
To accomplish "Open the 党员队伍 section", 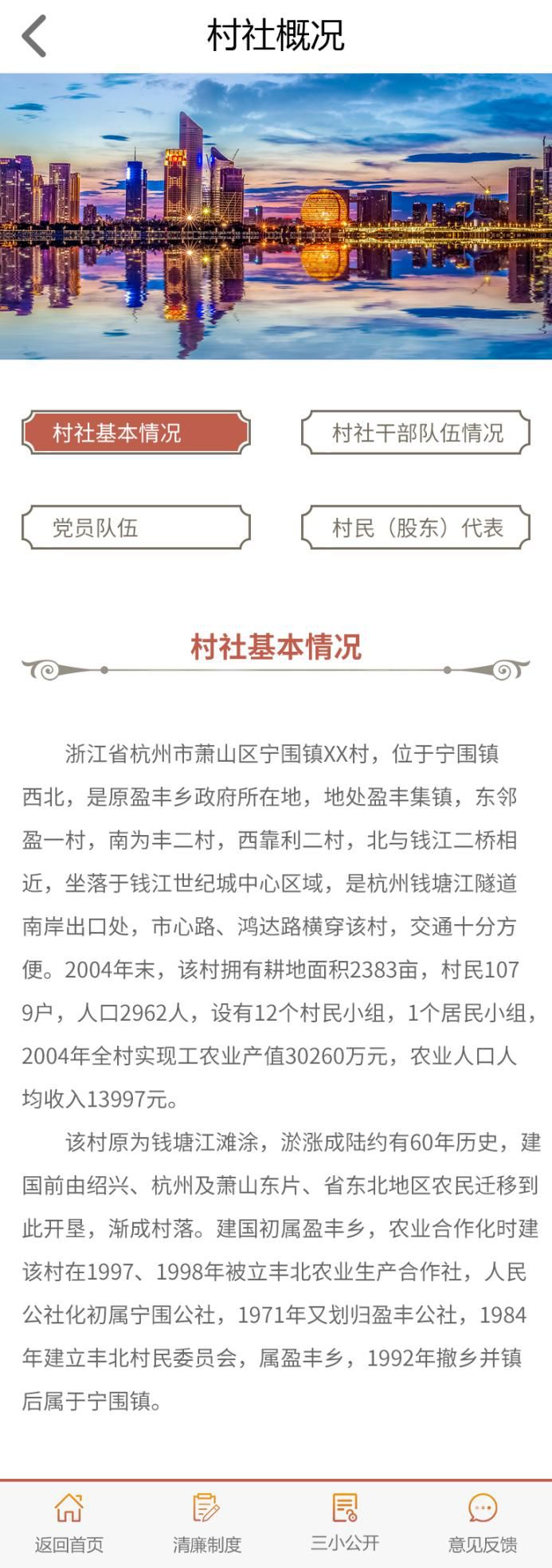I will (x=136, y=527).
